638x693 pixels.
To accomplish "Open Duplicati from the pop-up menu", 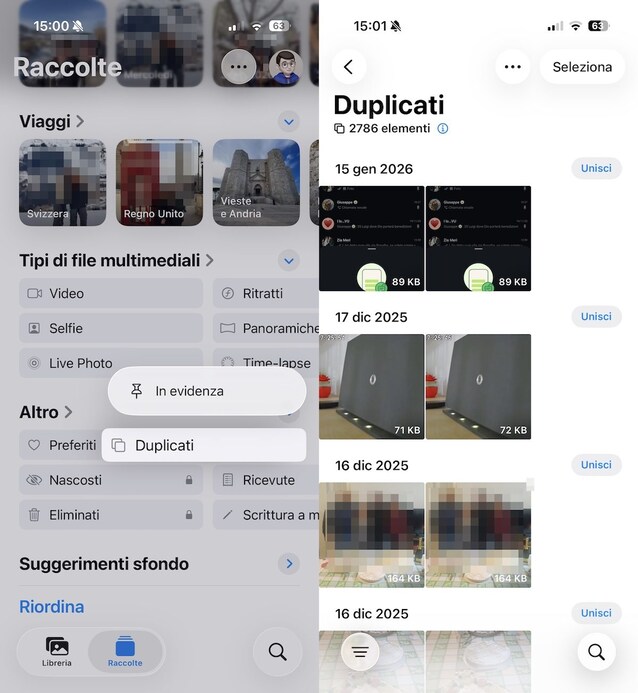I will (x=204, y=445).
